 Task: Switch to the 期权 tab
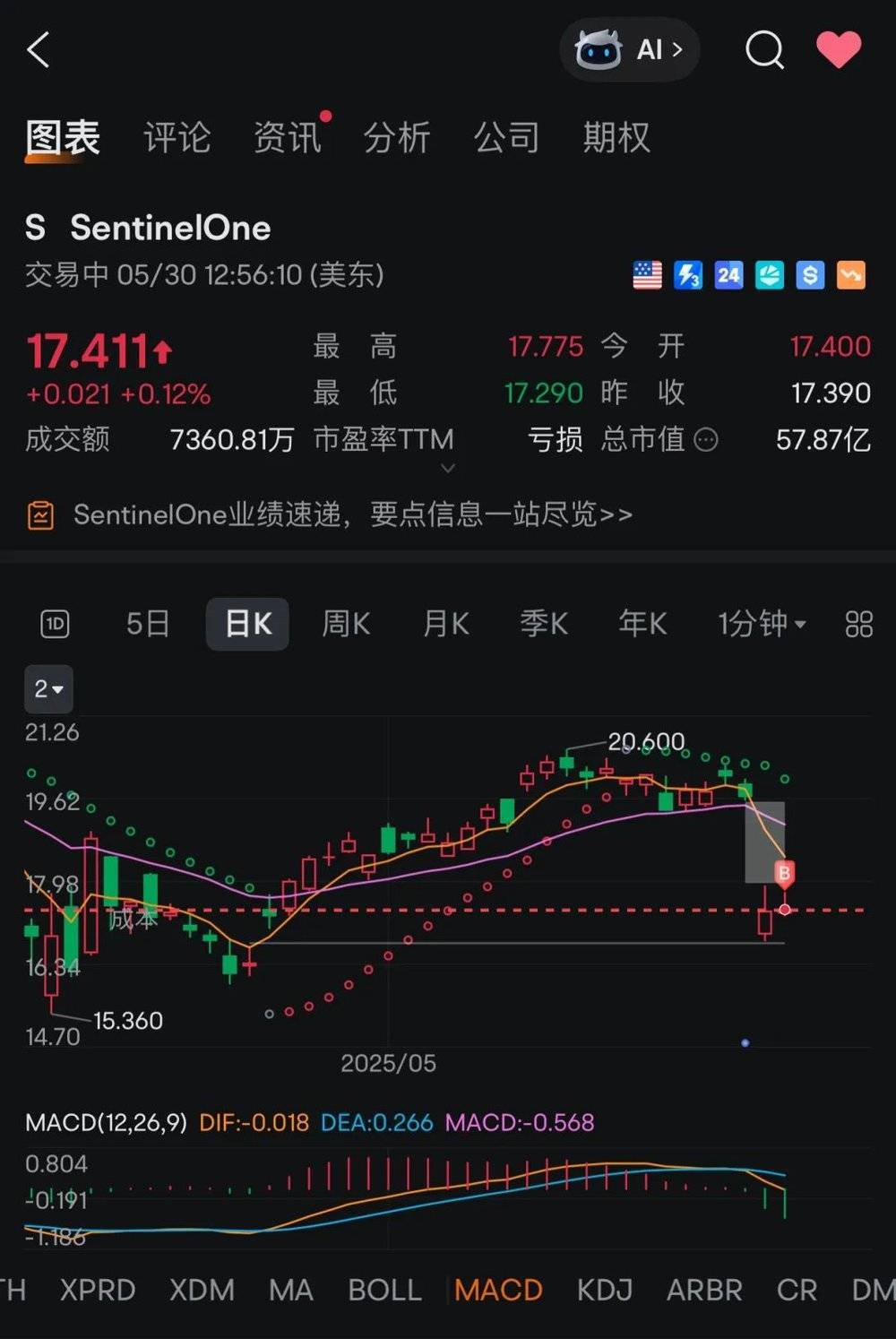click(616, 138)
